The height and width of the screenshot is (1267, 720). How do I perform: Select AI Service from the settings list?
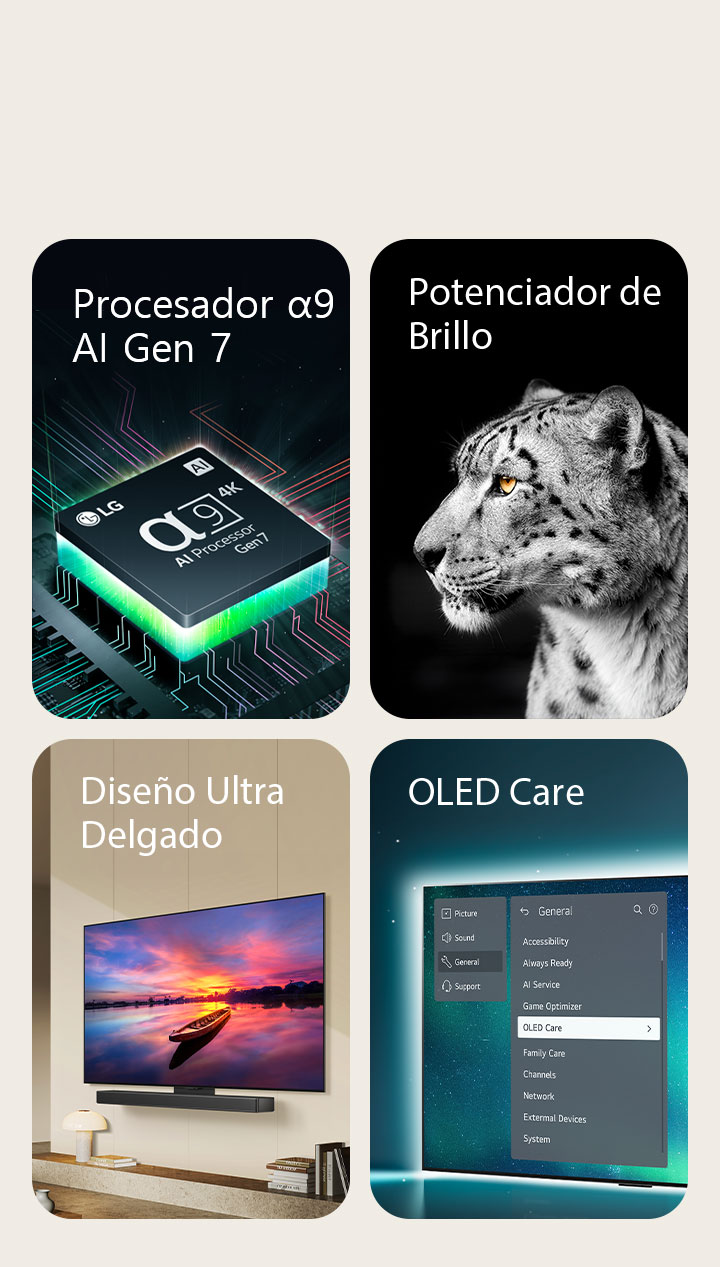(x=541, y=985)
